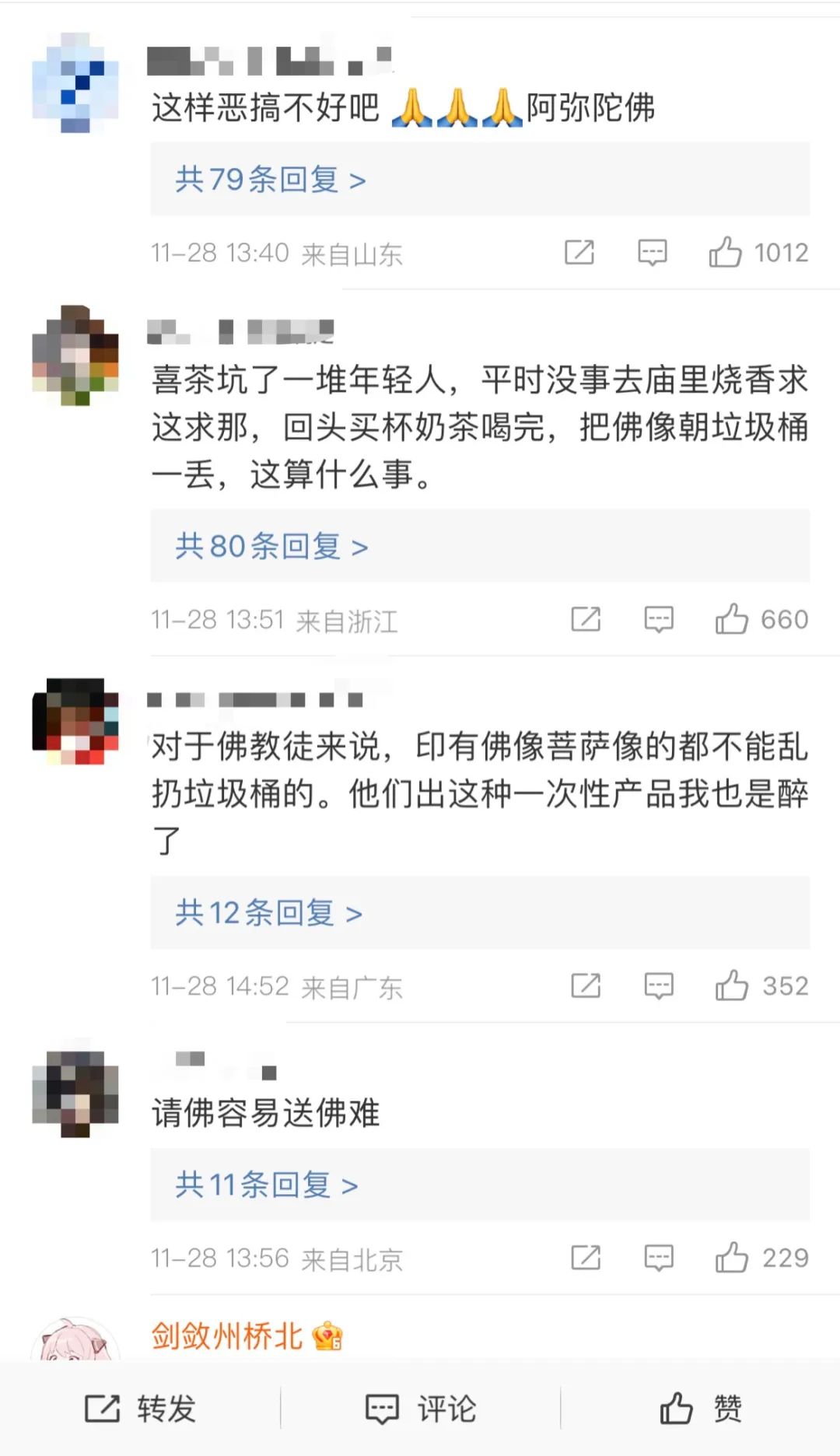Reply to the comment from 浙江

(x=658, y=620)
